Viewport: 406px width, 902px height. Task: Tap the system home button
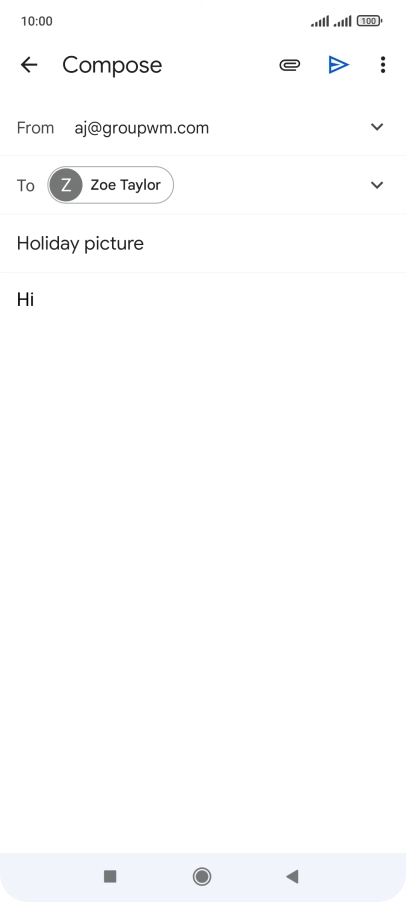tap(202, 876)
